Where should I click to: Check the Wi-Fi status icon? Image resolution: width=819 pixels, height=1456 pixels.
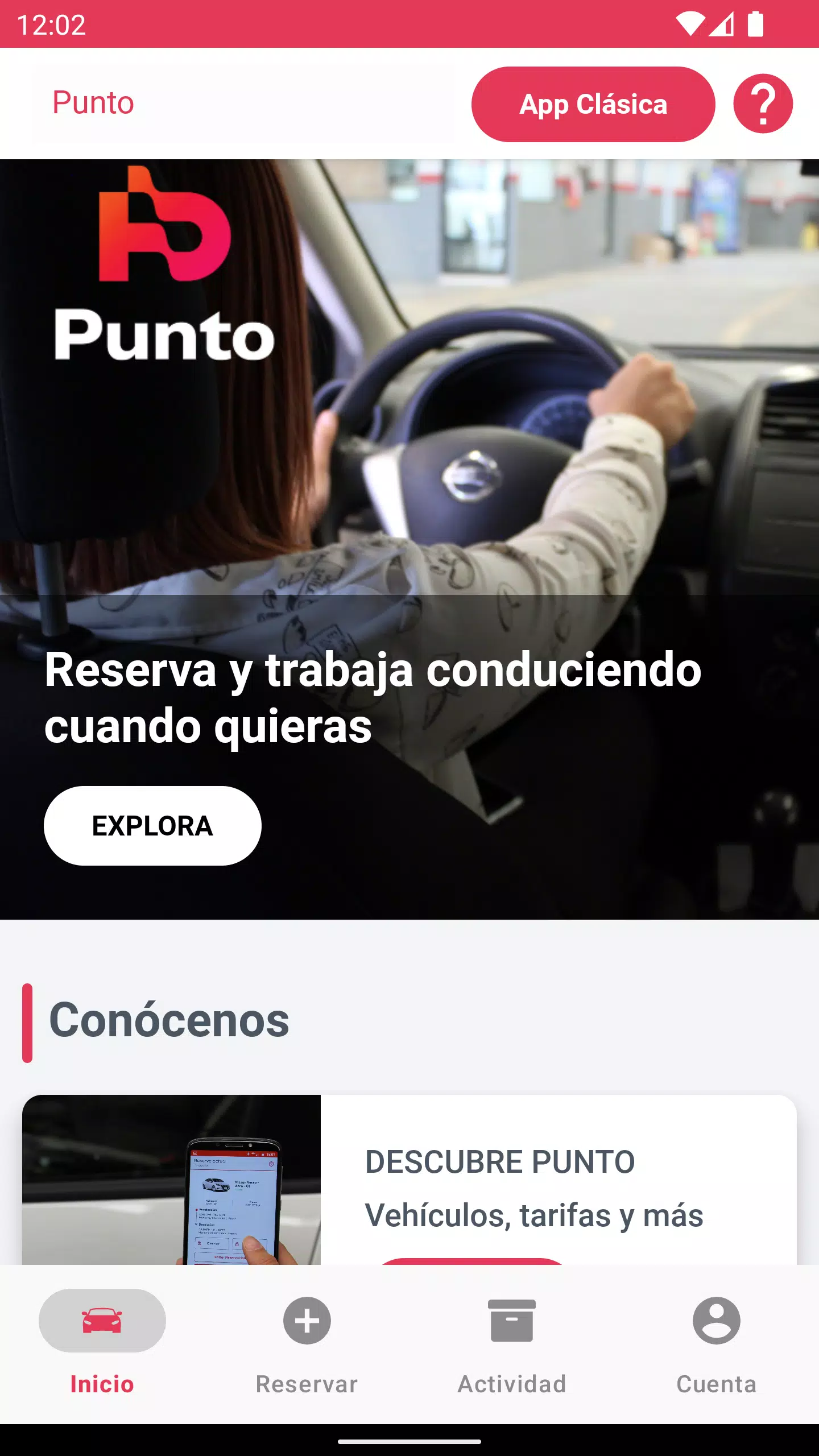click(690, 22)
